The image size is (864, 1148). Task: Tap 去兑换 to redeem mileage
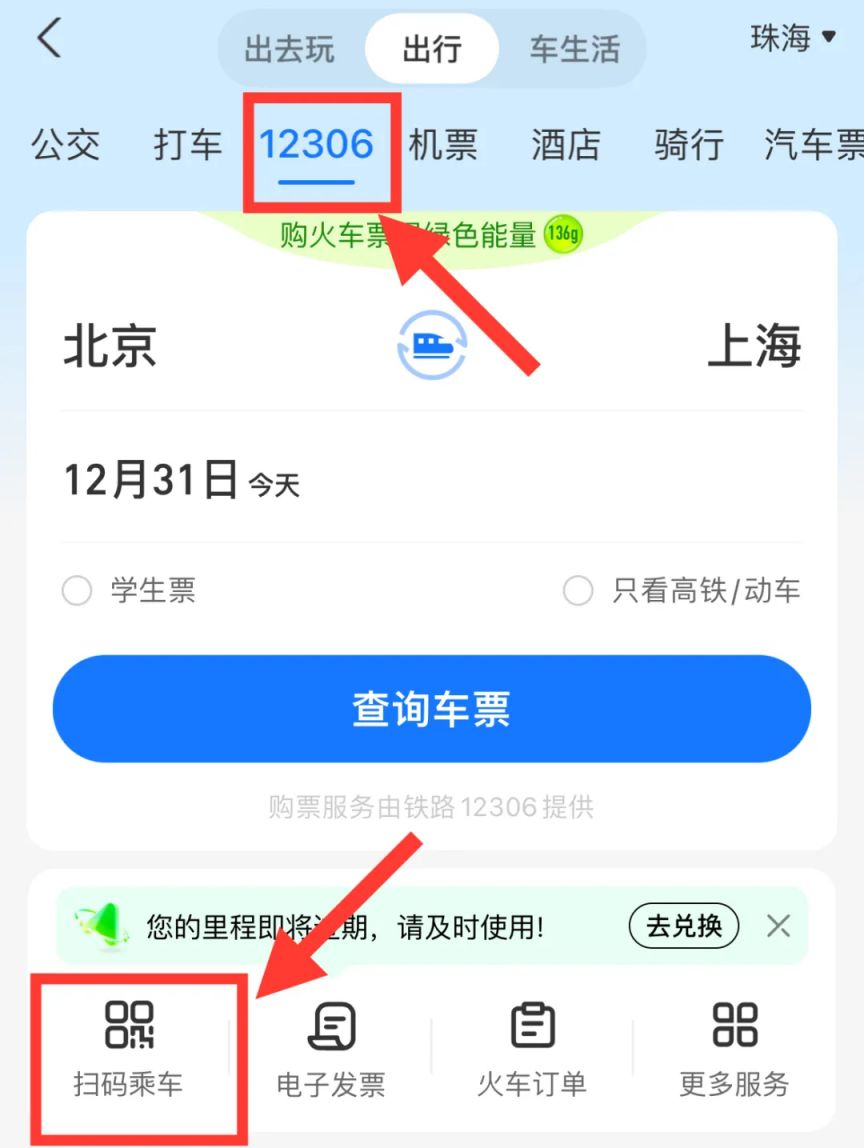pyautogui.click(x=683, y=926)
